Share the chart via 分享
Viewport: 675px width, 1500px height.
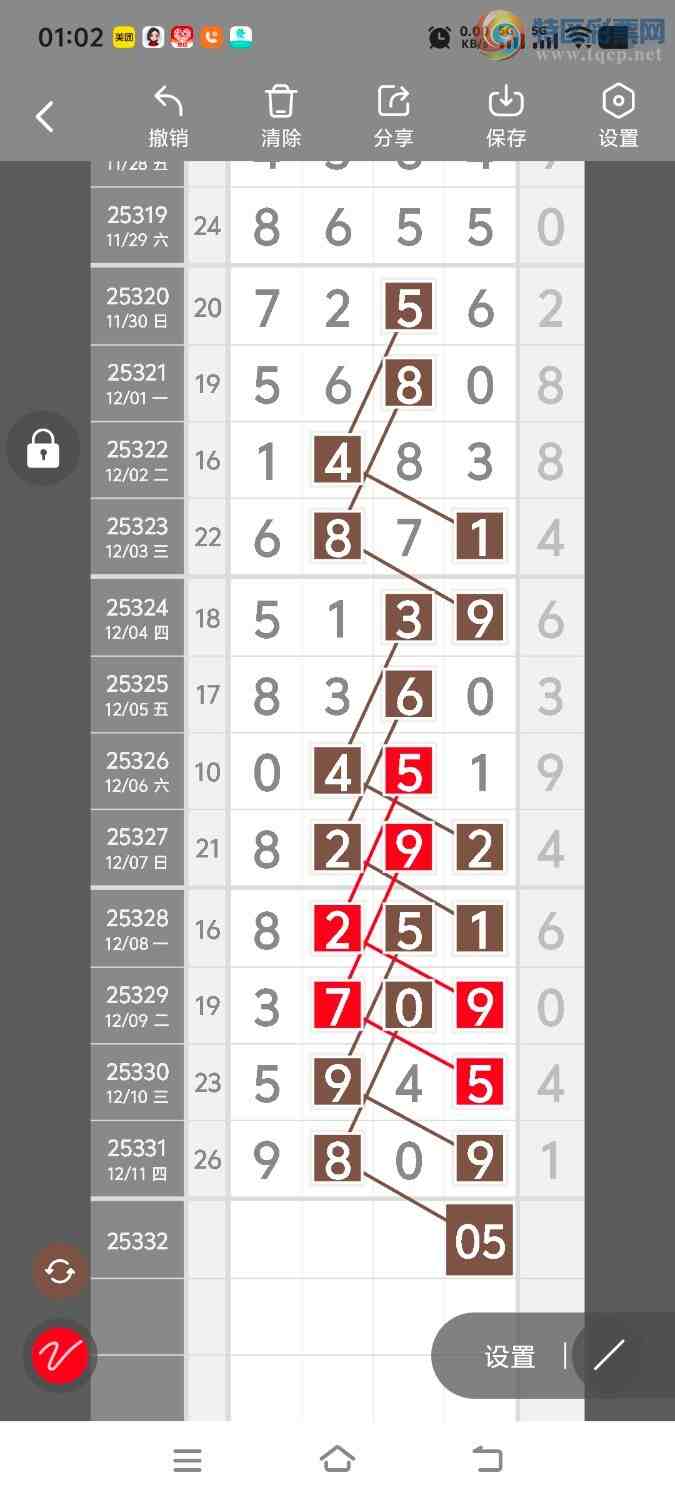point(394,117)
